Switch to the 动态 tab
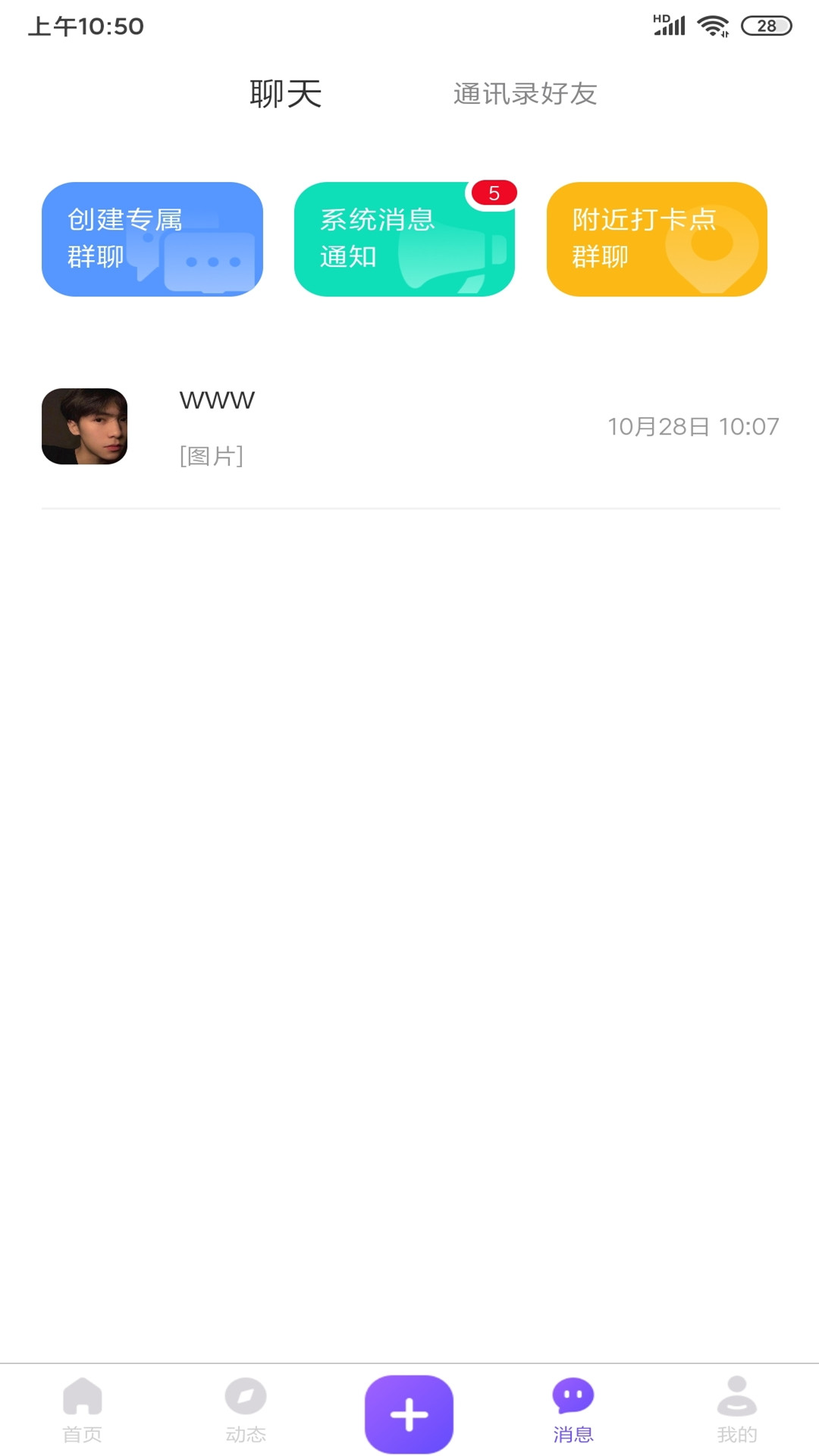 click(x=246, y=1410)
